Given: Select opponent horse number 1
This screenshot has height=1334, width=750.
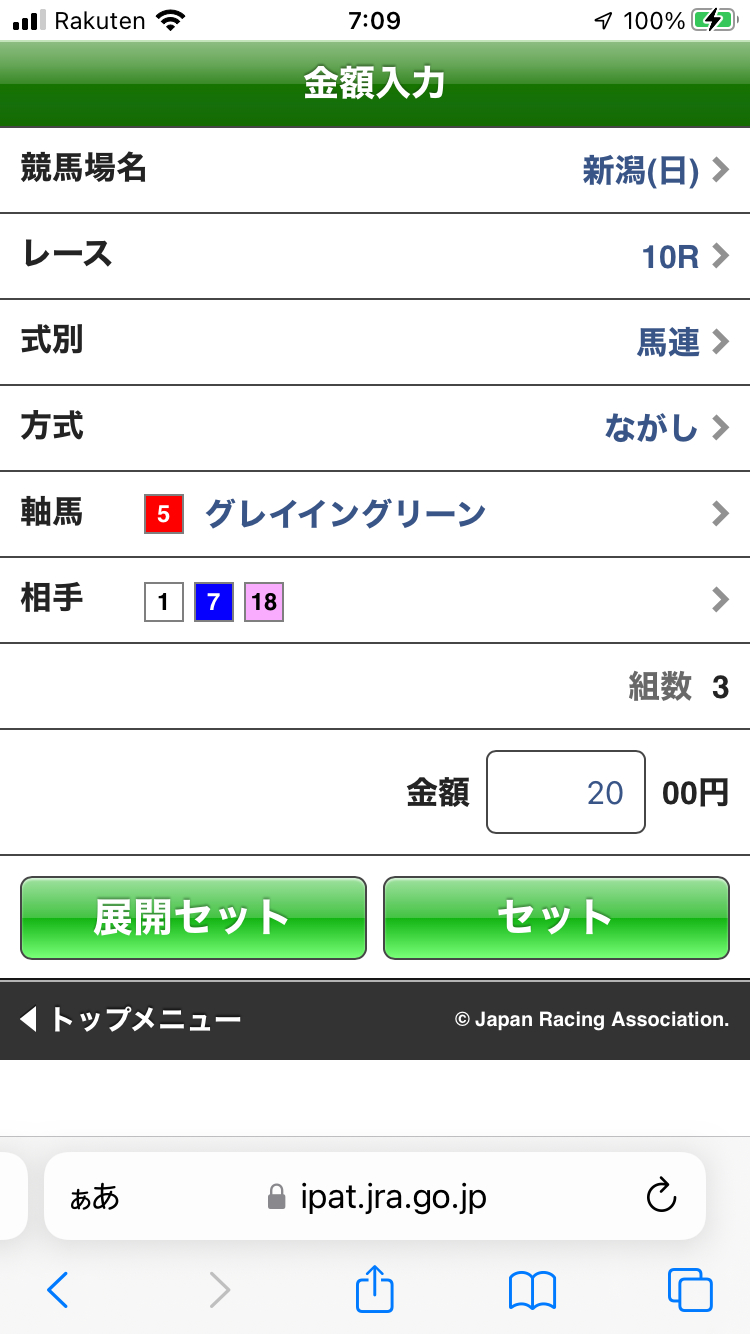Looking at the screenshot, I should [163, 601].
